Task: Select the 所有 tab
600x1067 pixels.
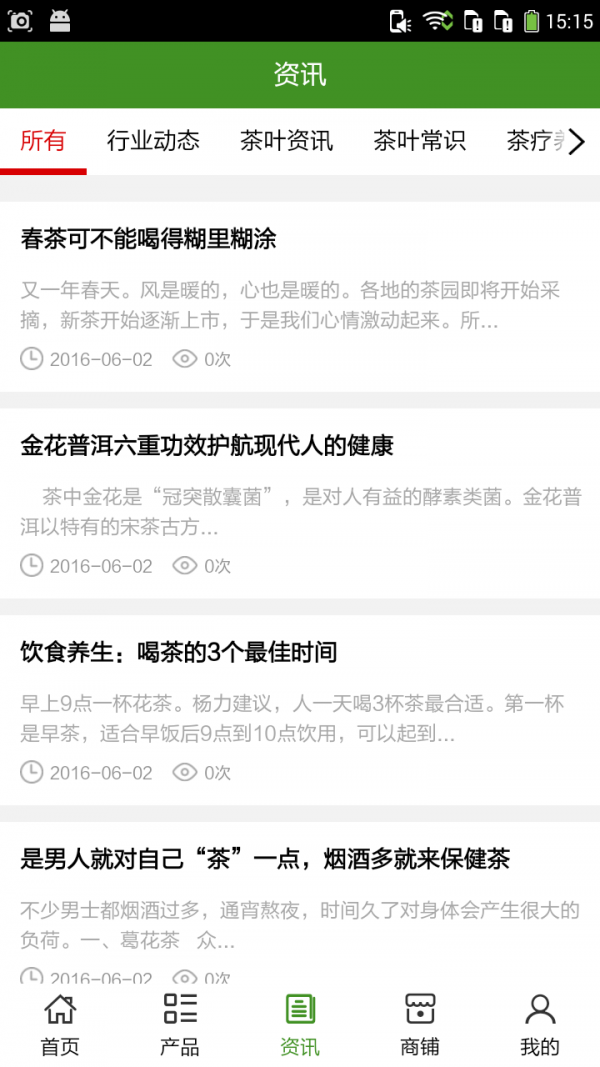Action: (x=43, y=141)
